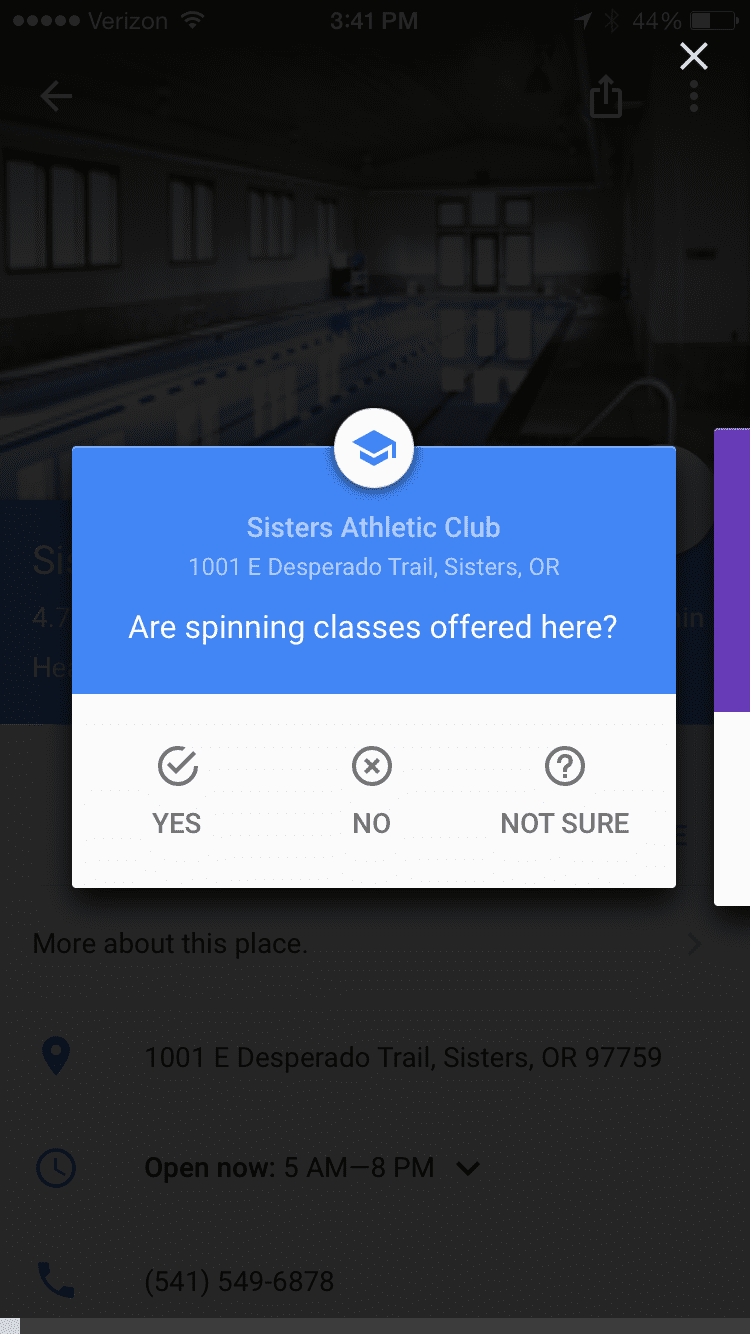The width and height of the screenshot is (750, 1334).
Task: Close the question overlay with X
Action: coord(693,56)
